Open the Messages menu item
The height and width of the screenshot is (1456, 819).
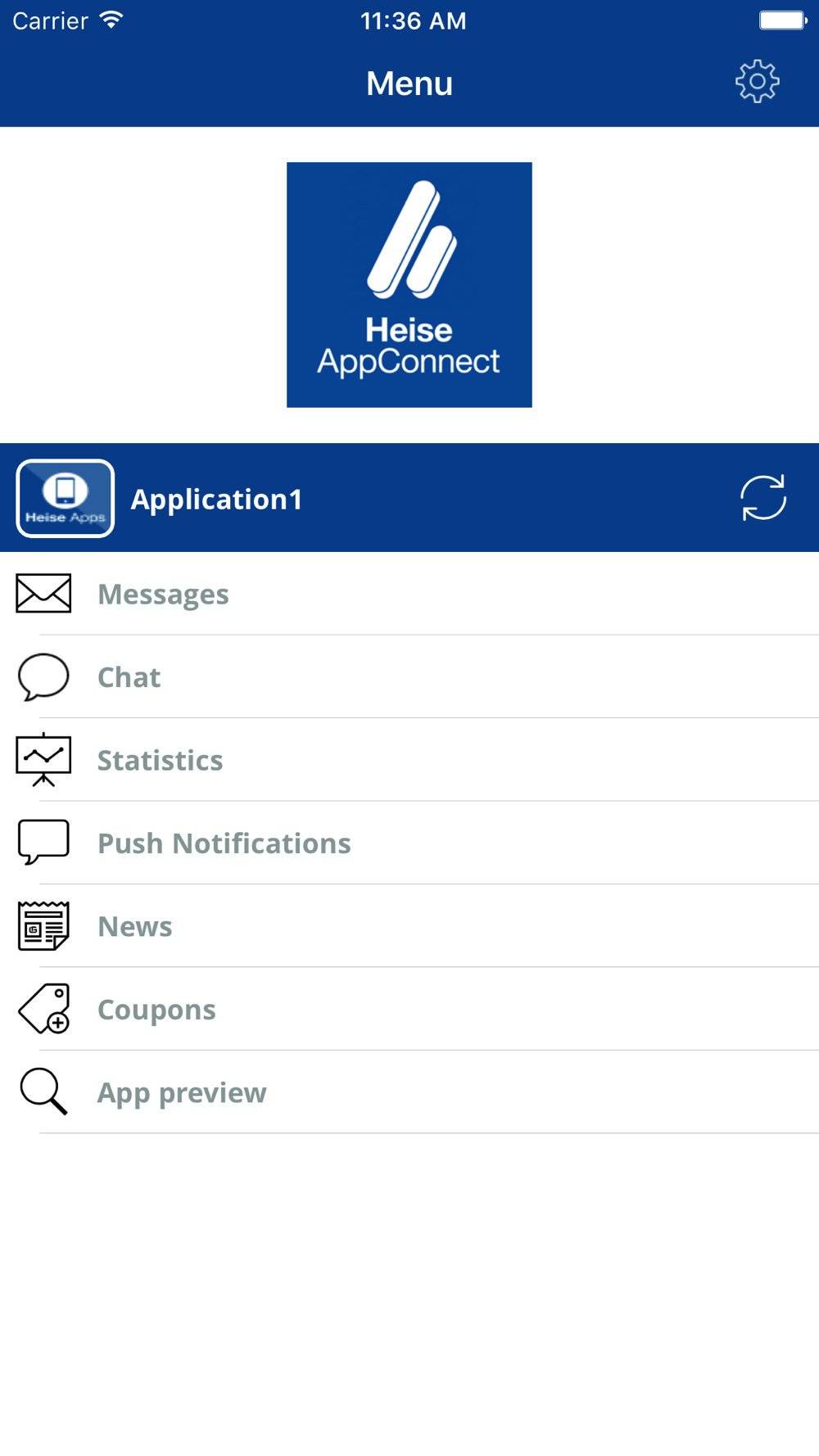click(x=164, y=595)
